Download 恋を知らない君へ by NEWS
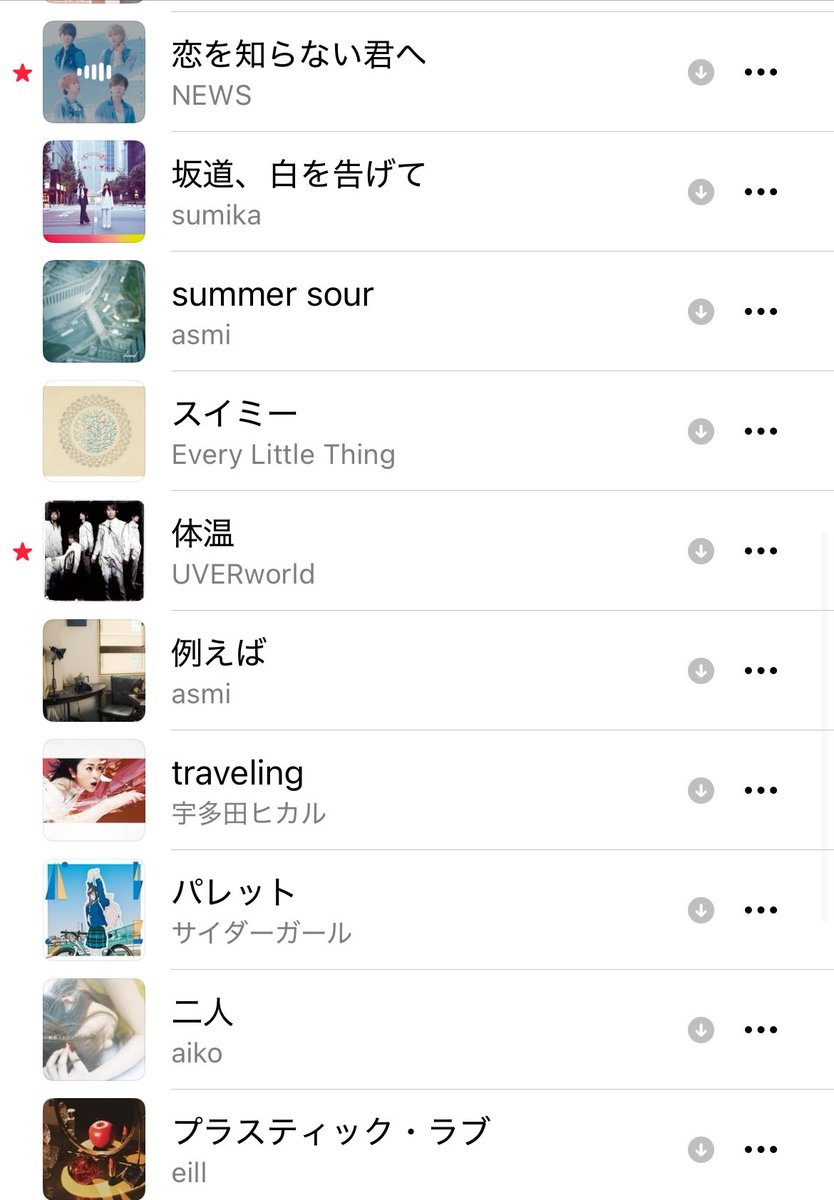 point(701,72)
